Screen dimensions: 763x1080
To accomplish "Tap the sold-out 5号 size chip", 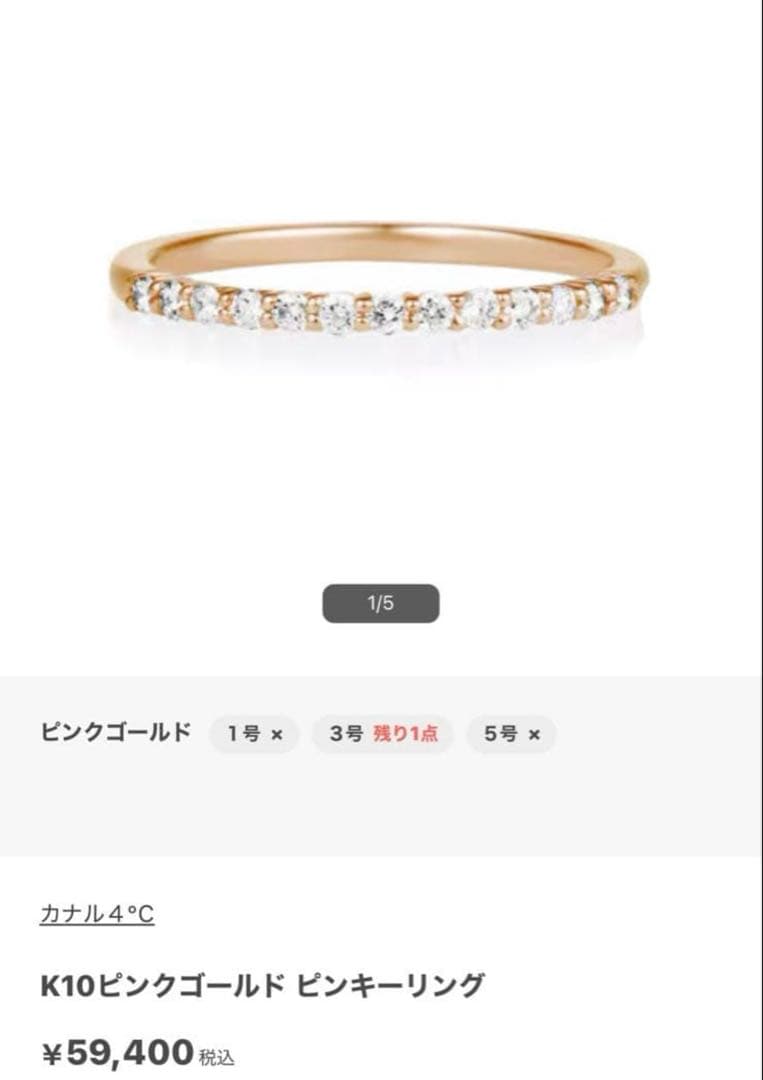I will coord(511,734).
